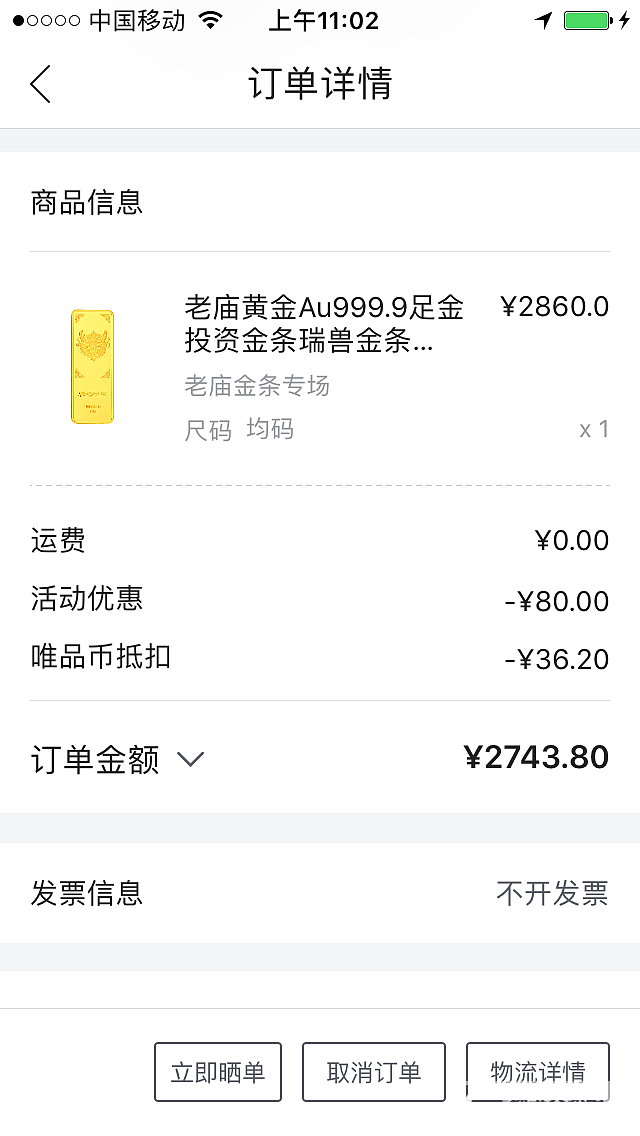
Task: Tap the 立即晒单 button
Action: tap(218, 1072)
